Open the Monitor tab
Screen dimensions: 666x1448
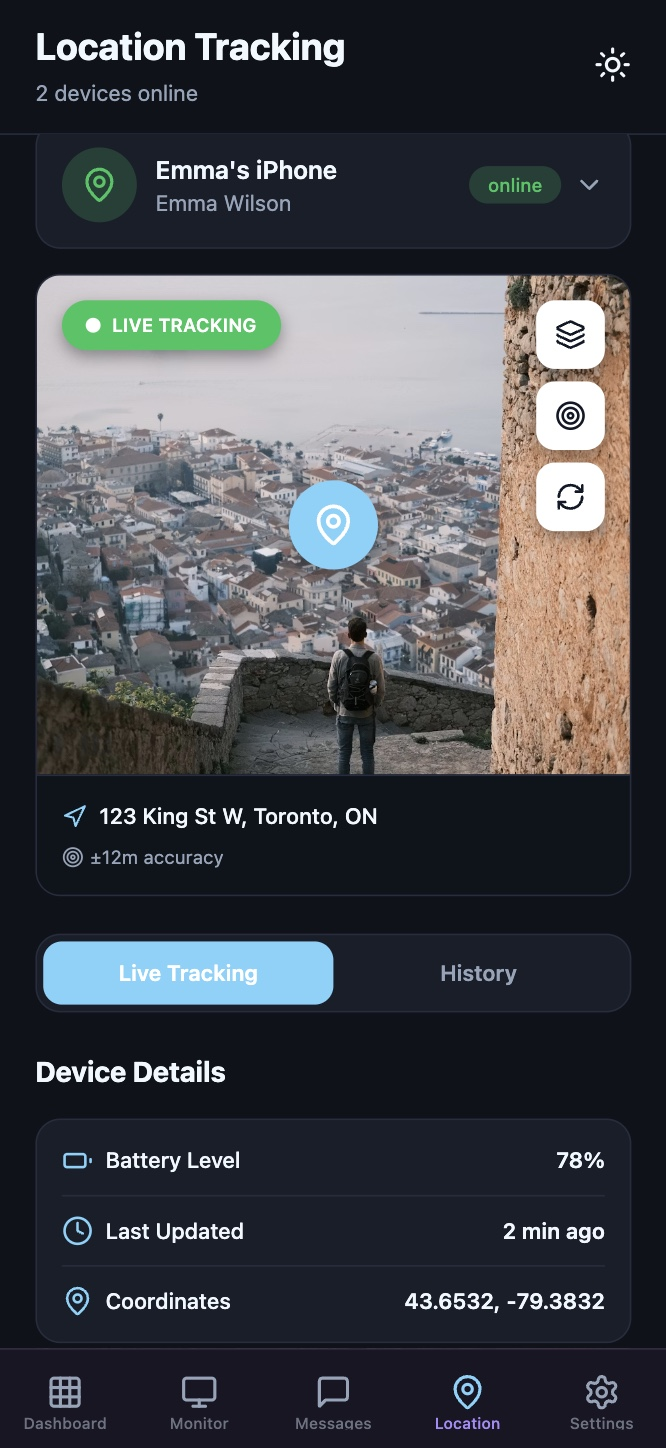(x=199, y=1402)
